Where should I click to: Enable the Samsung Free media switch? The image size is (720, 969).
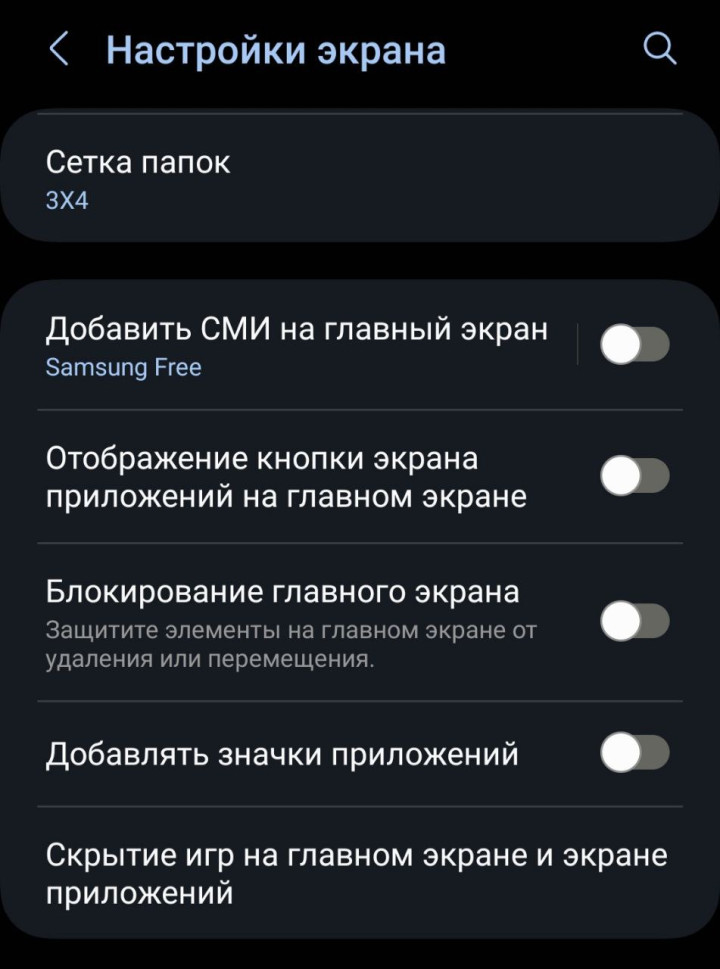click(x=635, y=345)
